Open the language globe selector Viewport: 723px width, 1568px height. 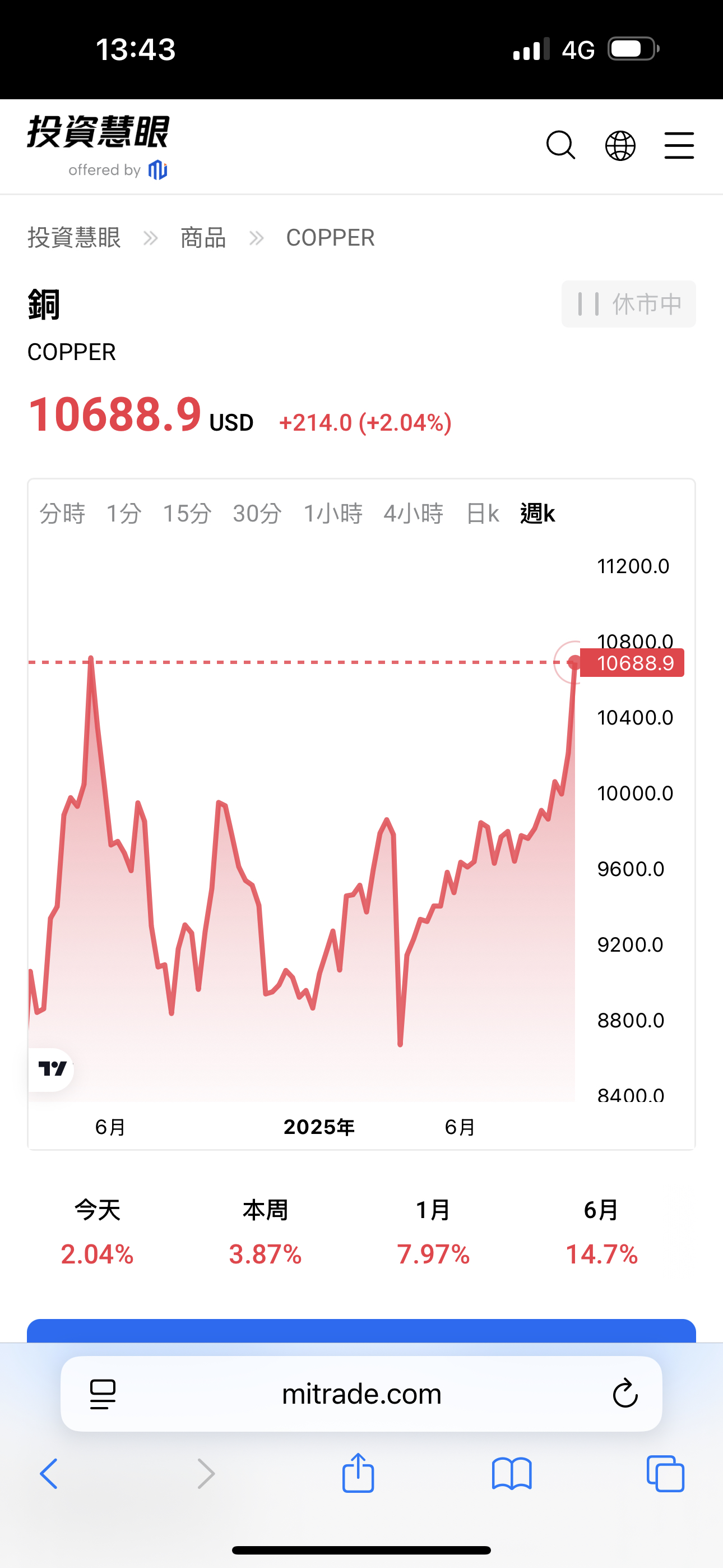[620, 145]
